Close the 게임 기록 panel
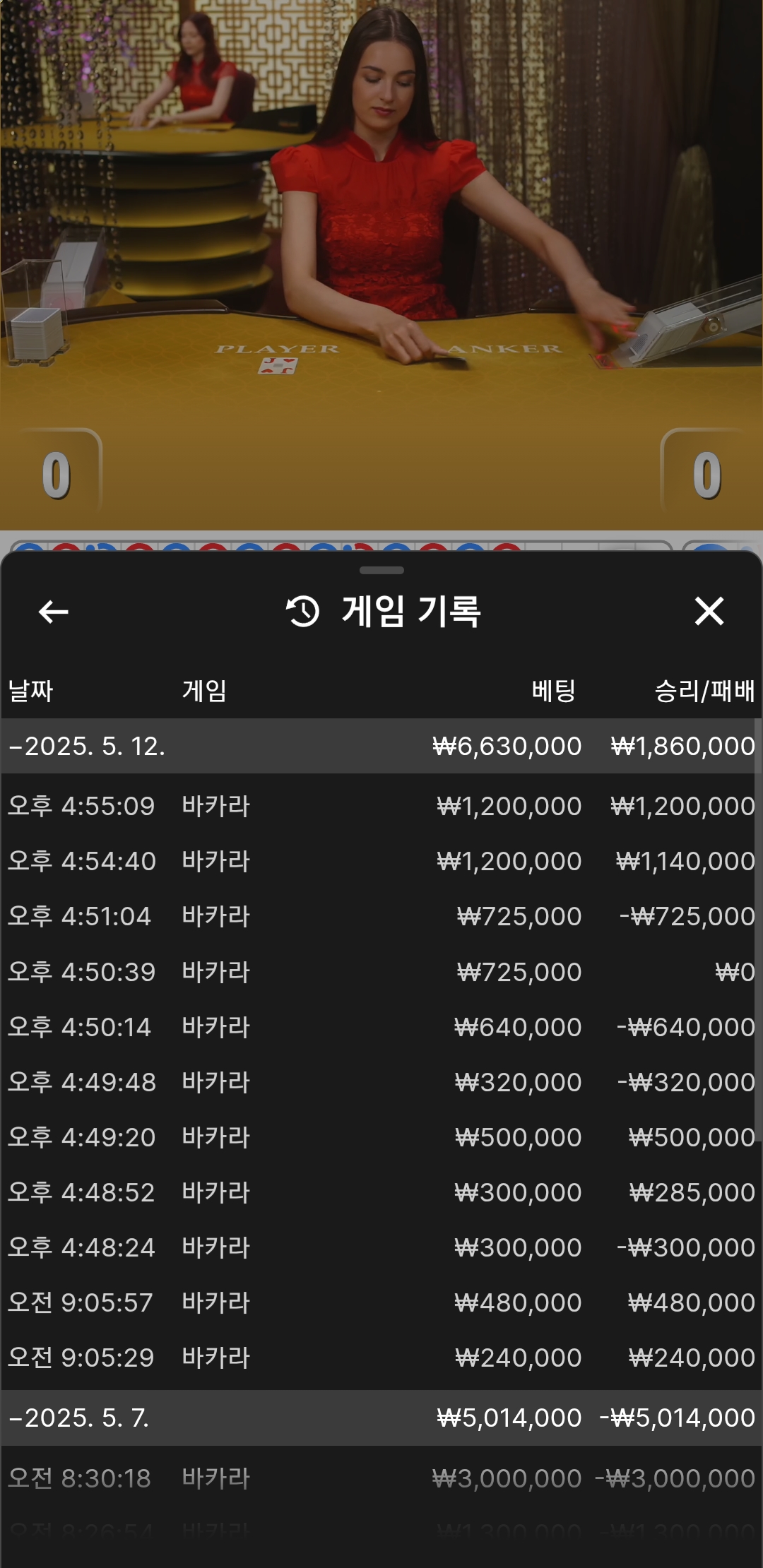Screen dimensions: 763x1568 coord(709,612)
